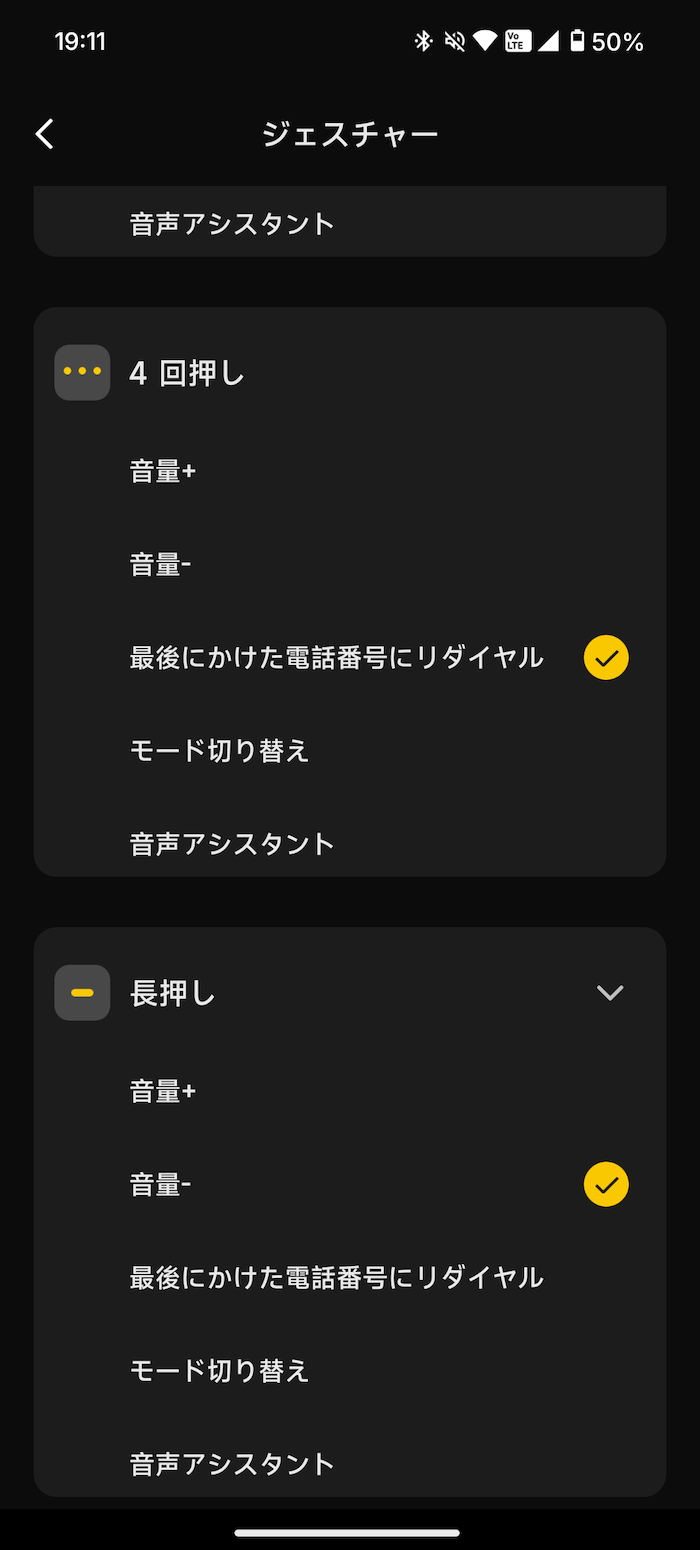Select リダイヤル option under 長押し
700x1550 pixels.
coord(350,1277)
